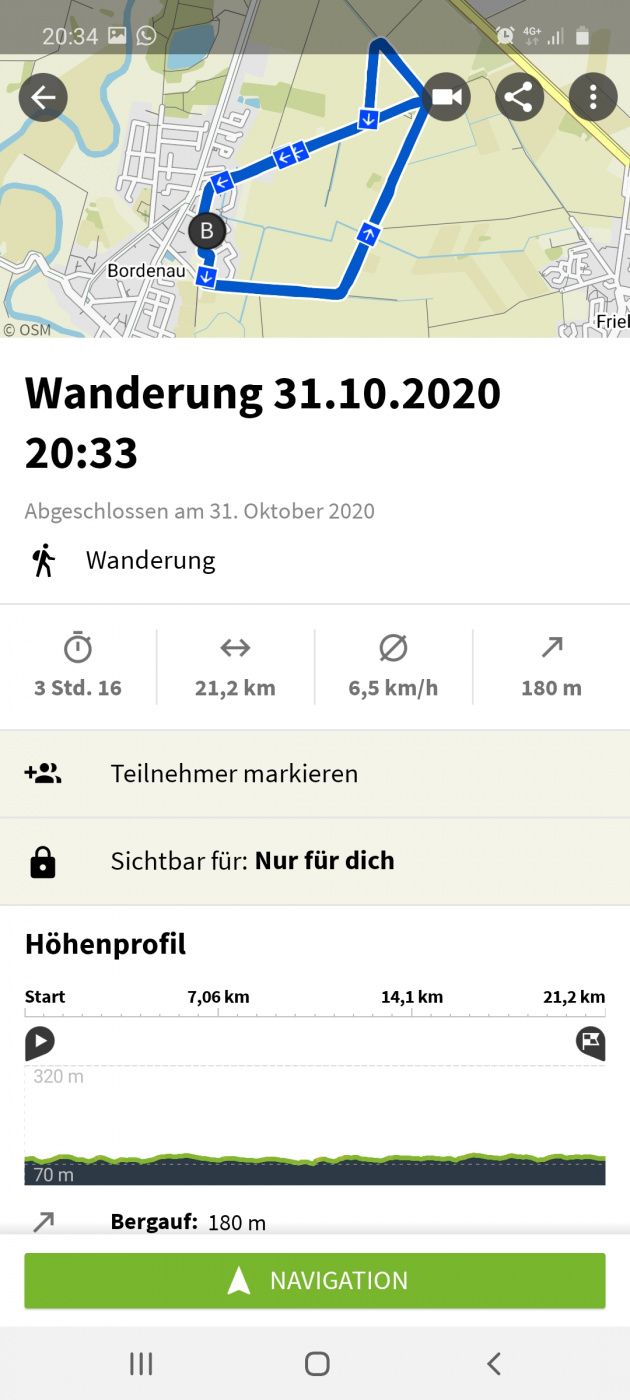630x1400 pixels.
Task: Open the three-dot overflow menu
Action: 593,97
